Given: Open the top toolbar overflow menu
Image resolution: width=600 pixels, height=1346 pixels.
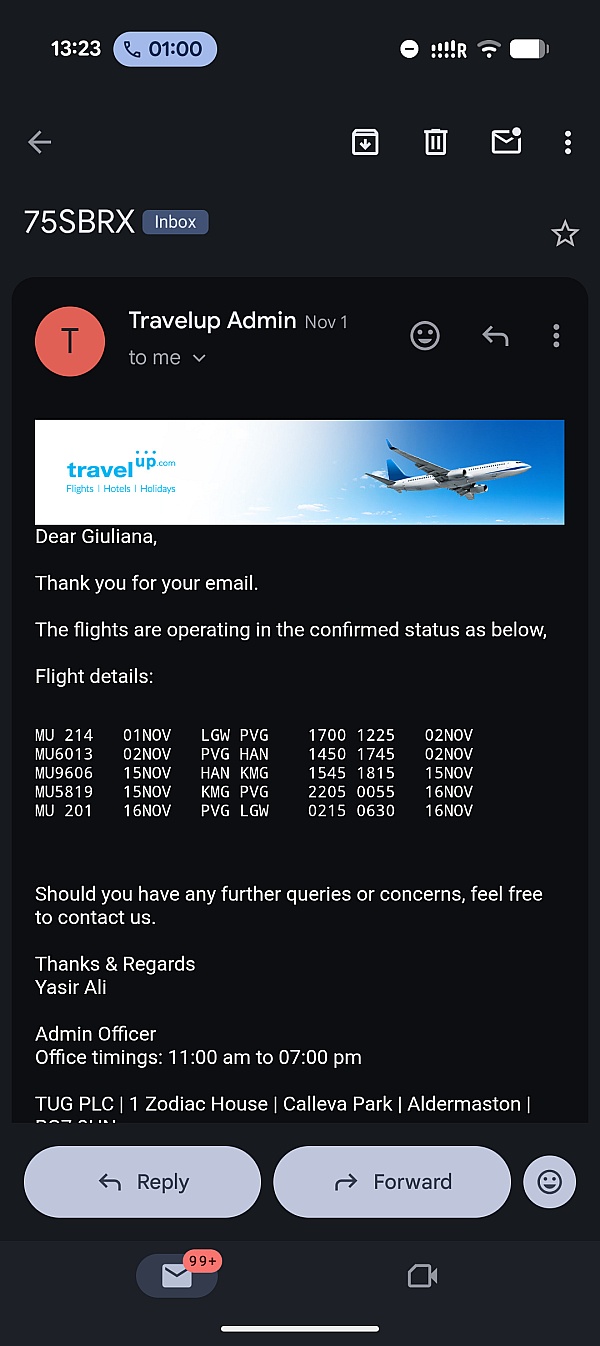Looking at the screenshot, I should pos(567,142).
